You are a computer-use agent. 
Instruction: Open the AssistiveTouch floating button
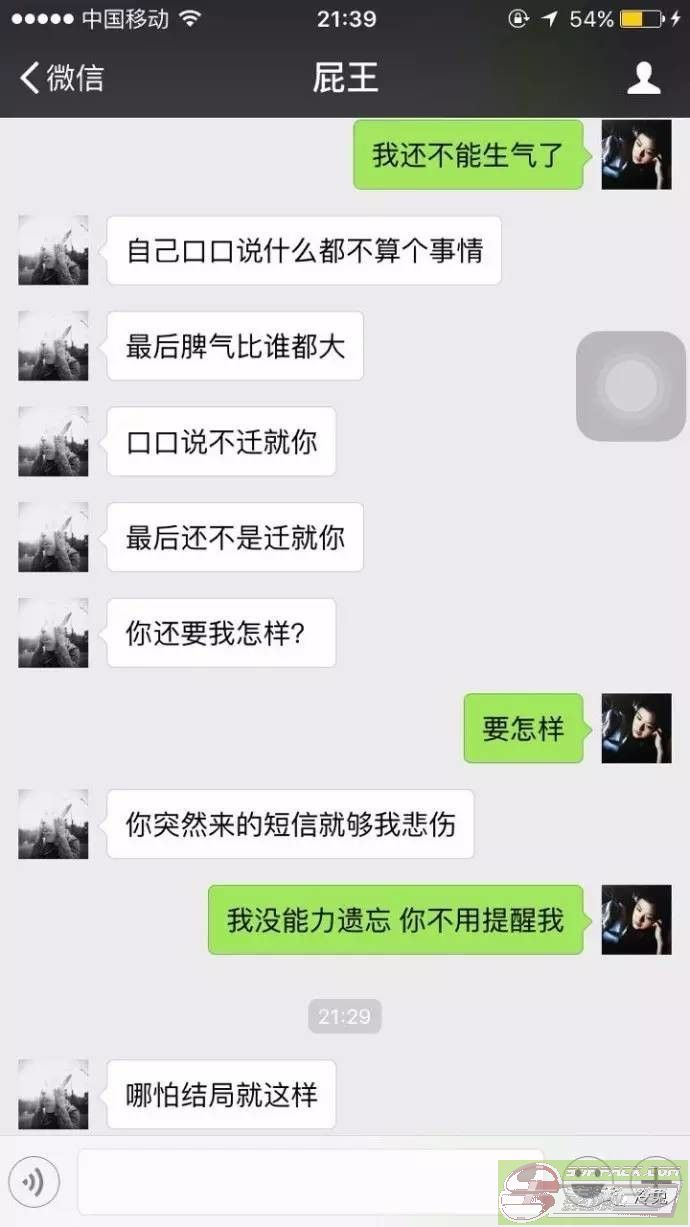point(631,386)
